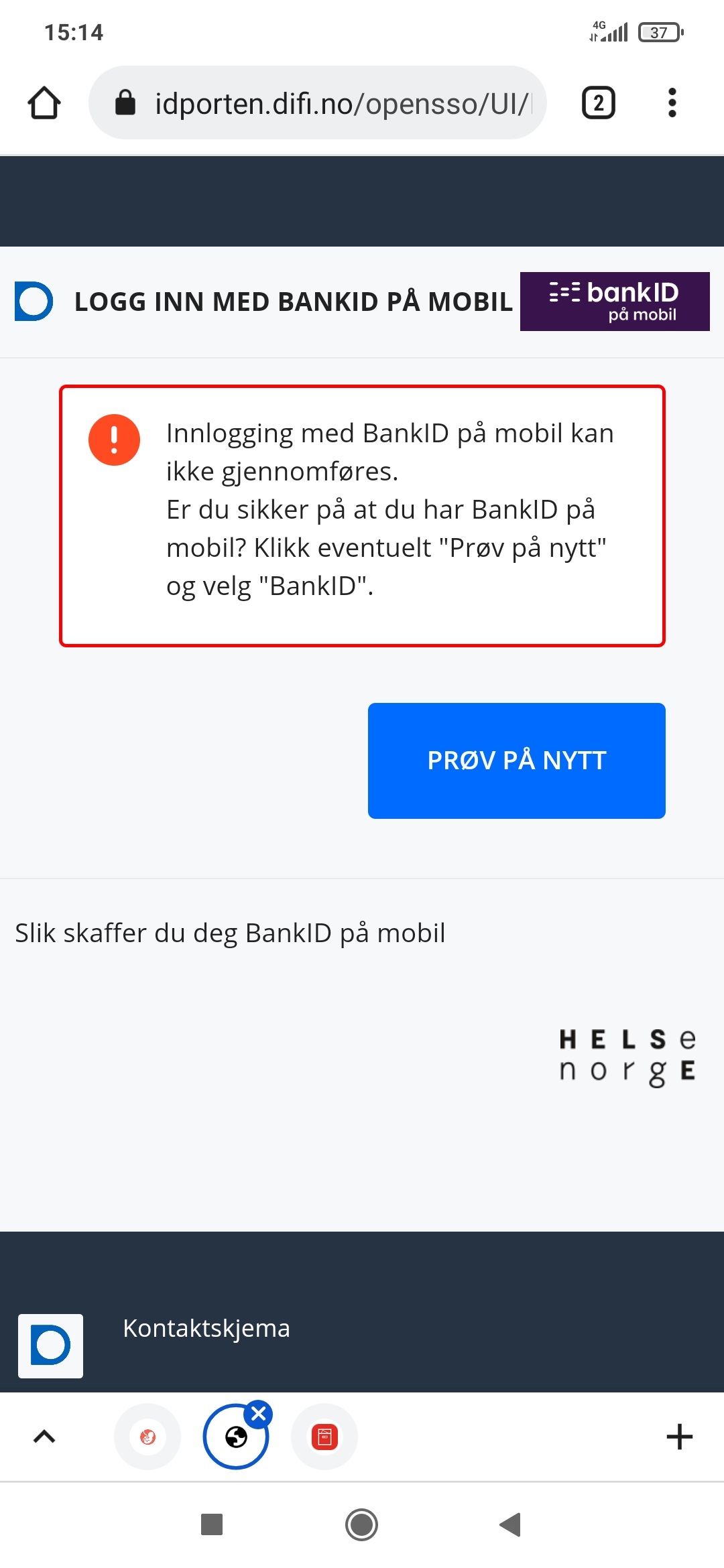Viewport: 724px width, 1568px height.
Task: Open 'Slik skaffer du deg BankID på mobil'
Action: [x=230, y=933]
